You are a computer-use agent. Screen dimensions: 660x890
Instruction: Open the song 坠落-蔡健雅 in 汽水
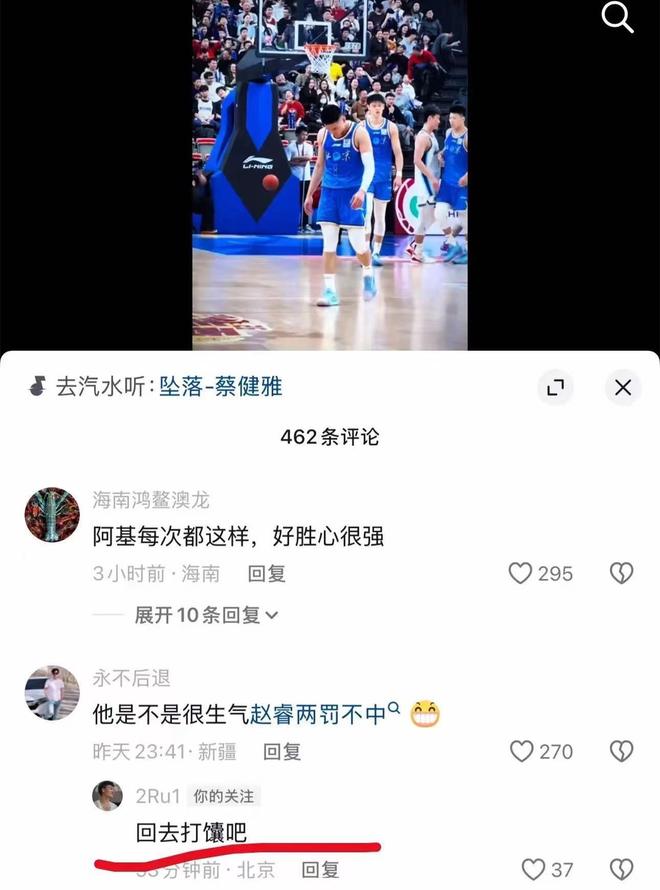pyautogui.click(x=220, y=387)
